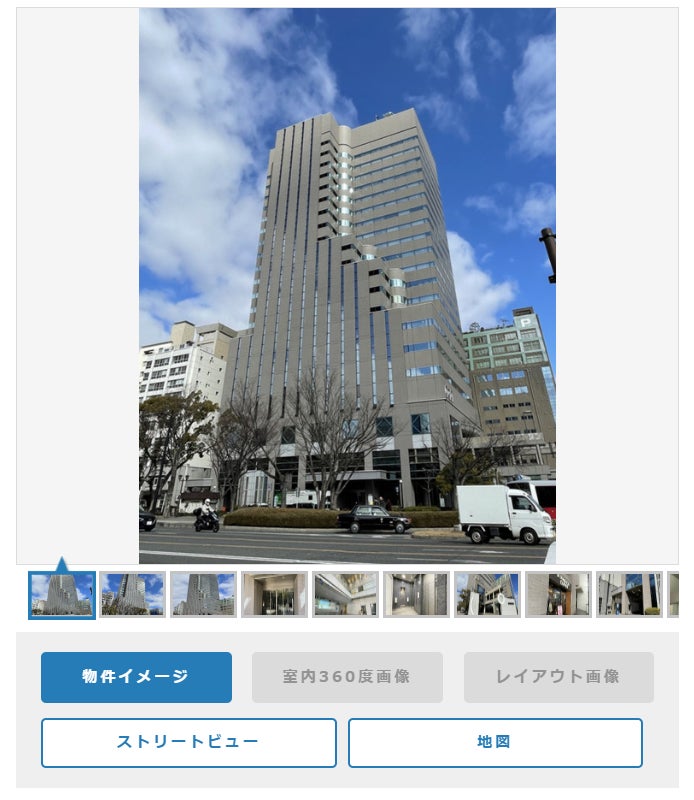Screen dimensions: 694x800
Task: Open the fourth thumbnail of glass entrance
Action: 274,595
